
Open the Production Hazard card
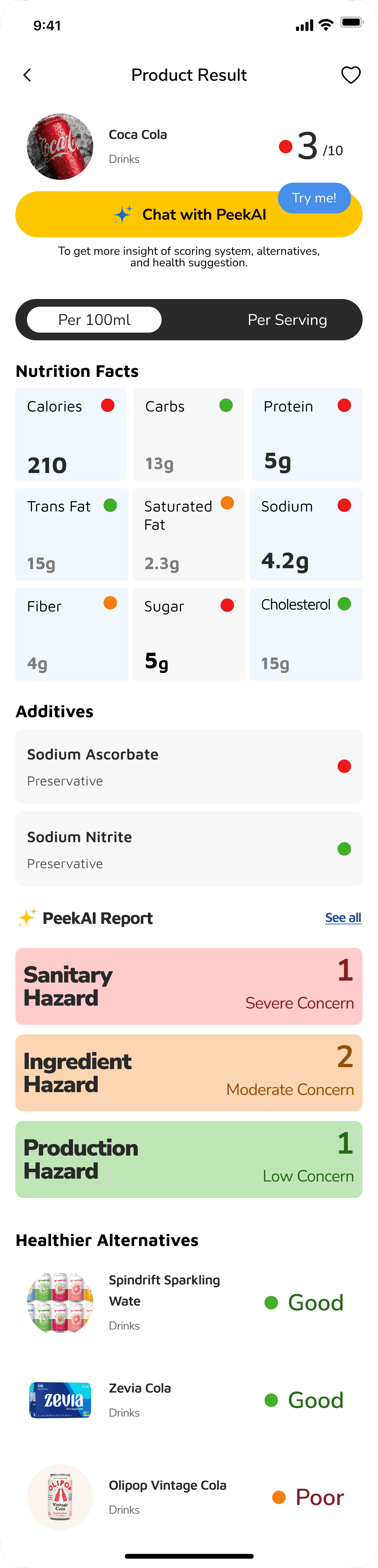coord(189,1159)
